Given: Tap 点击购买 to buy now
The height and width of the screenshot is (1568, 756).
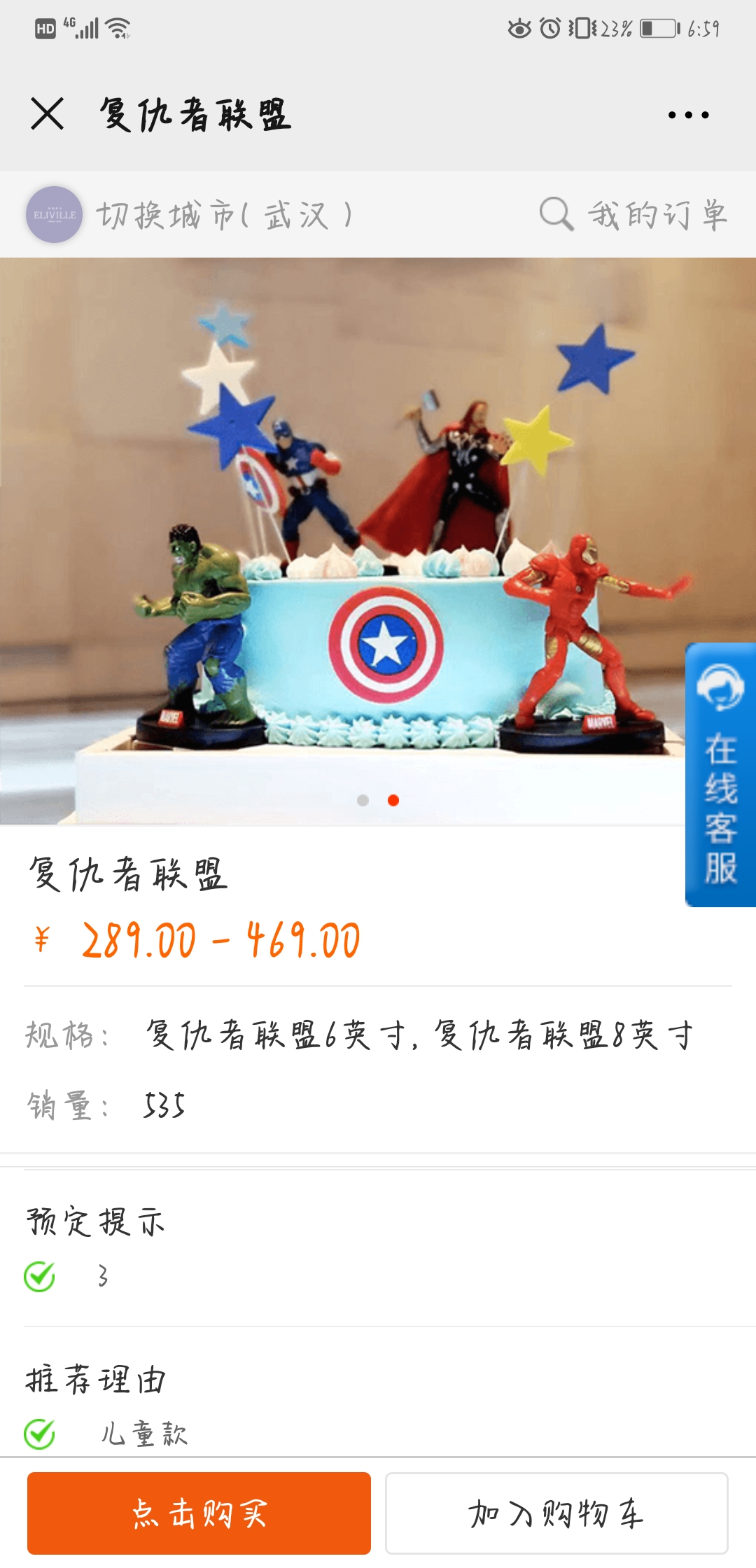Looking at the screenshot, I should point(199,1513).
